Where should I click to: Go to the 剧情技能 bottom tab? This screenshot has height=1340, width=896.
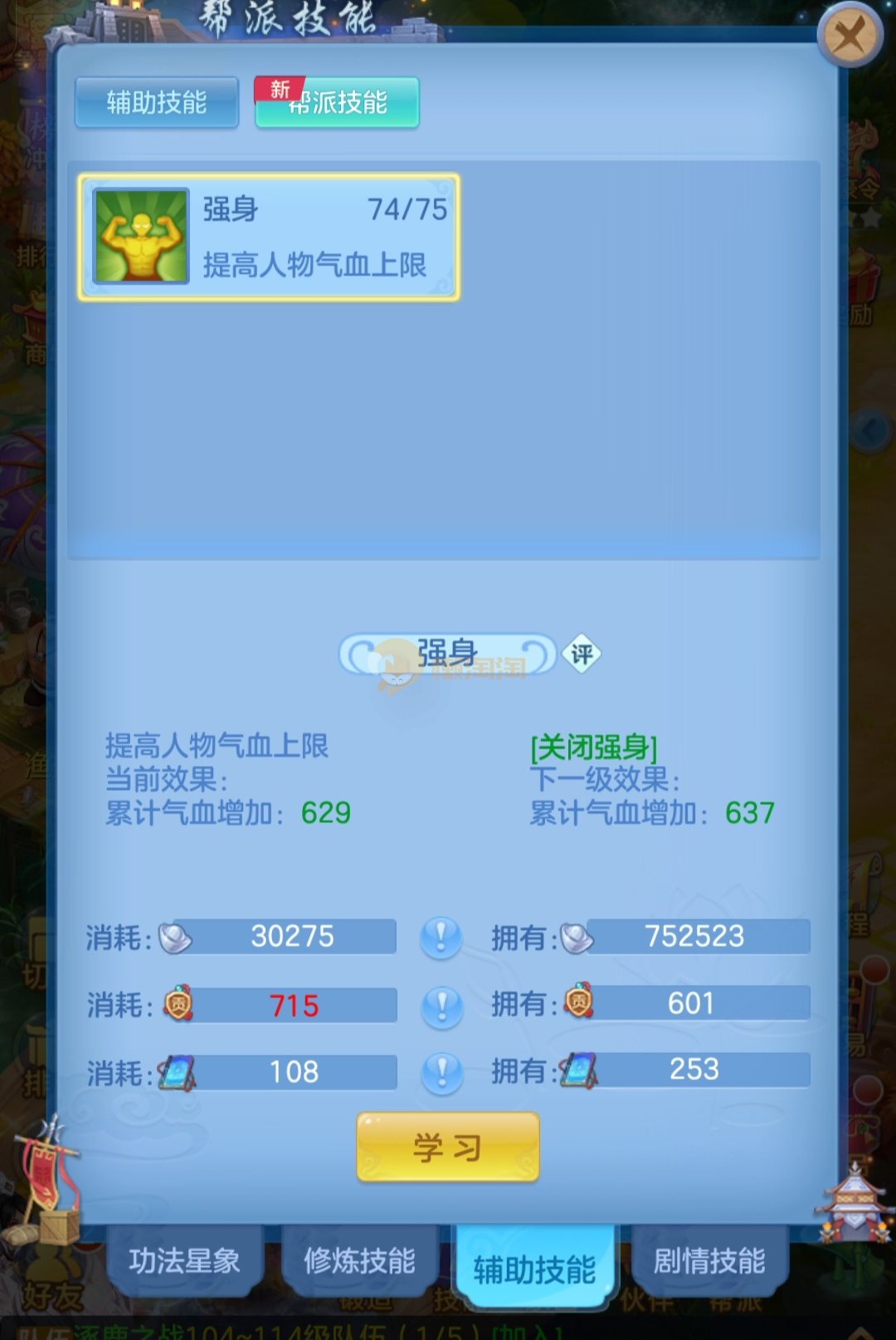[x=709, y=1261]
